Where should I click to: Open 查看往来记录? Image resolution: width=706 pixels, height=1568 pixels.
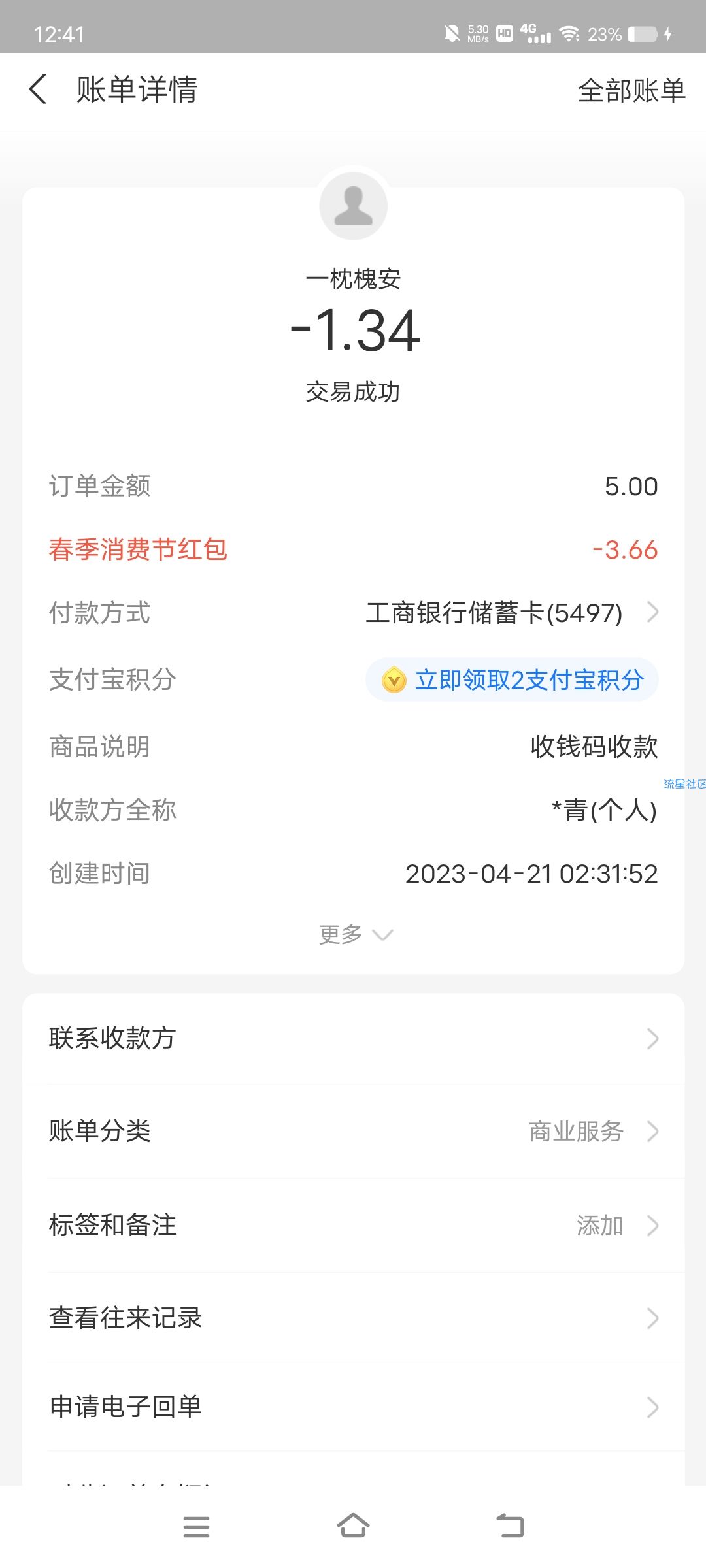tap(354, 1318)
